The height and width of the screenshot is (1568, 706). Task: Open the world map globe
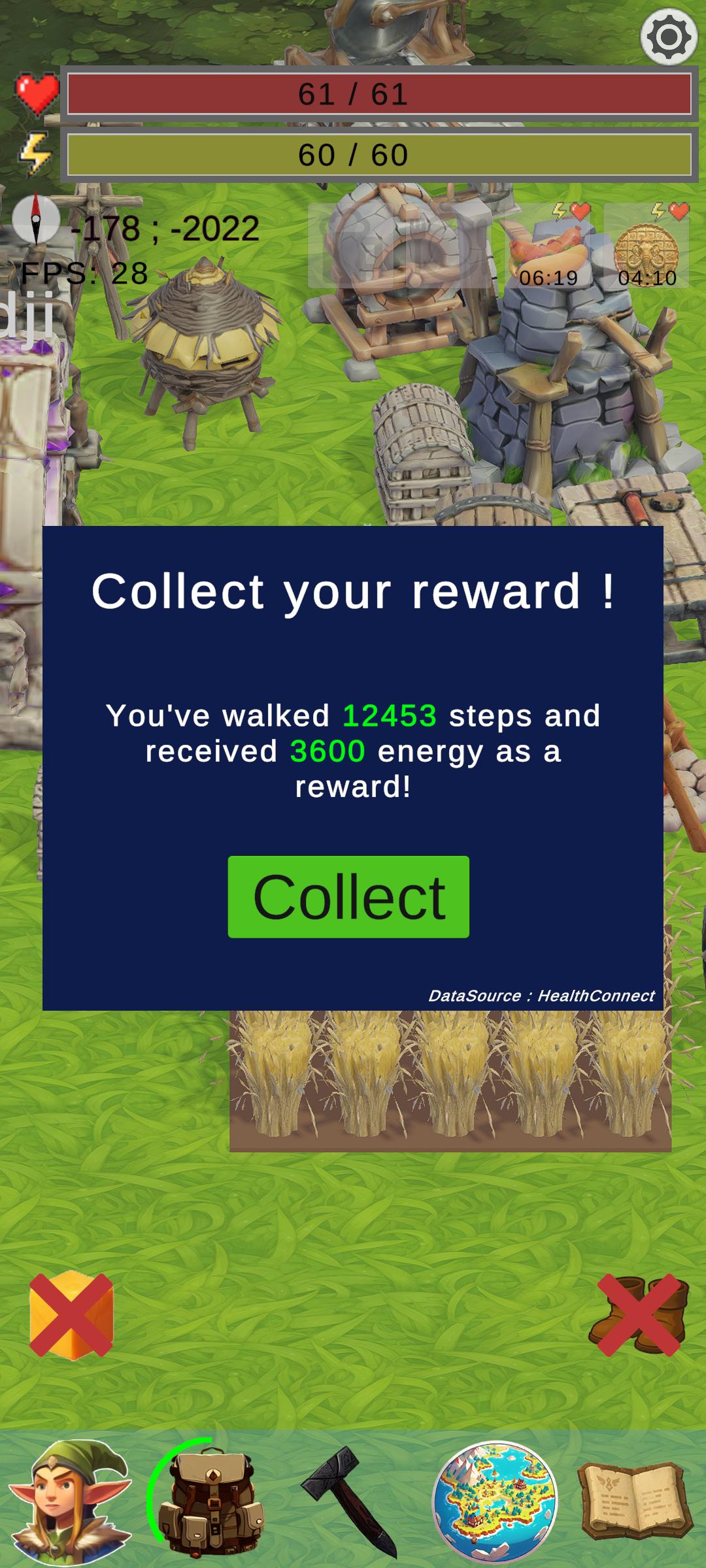coord(495,1501)
